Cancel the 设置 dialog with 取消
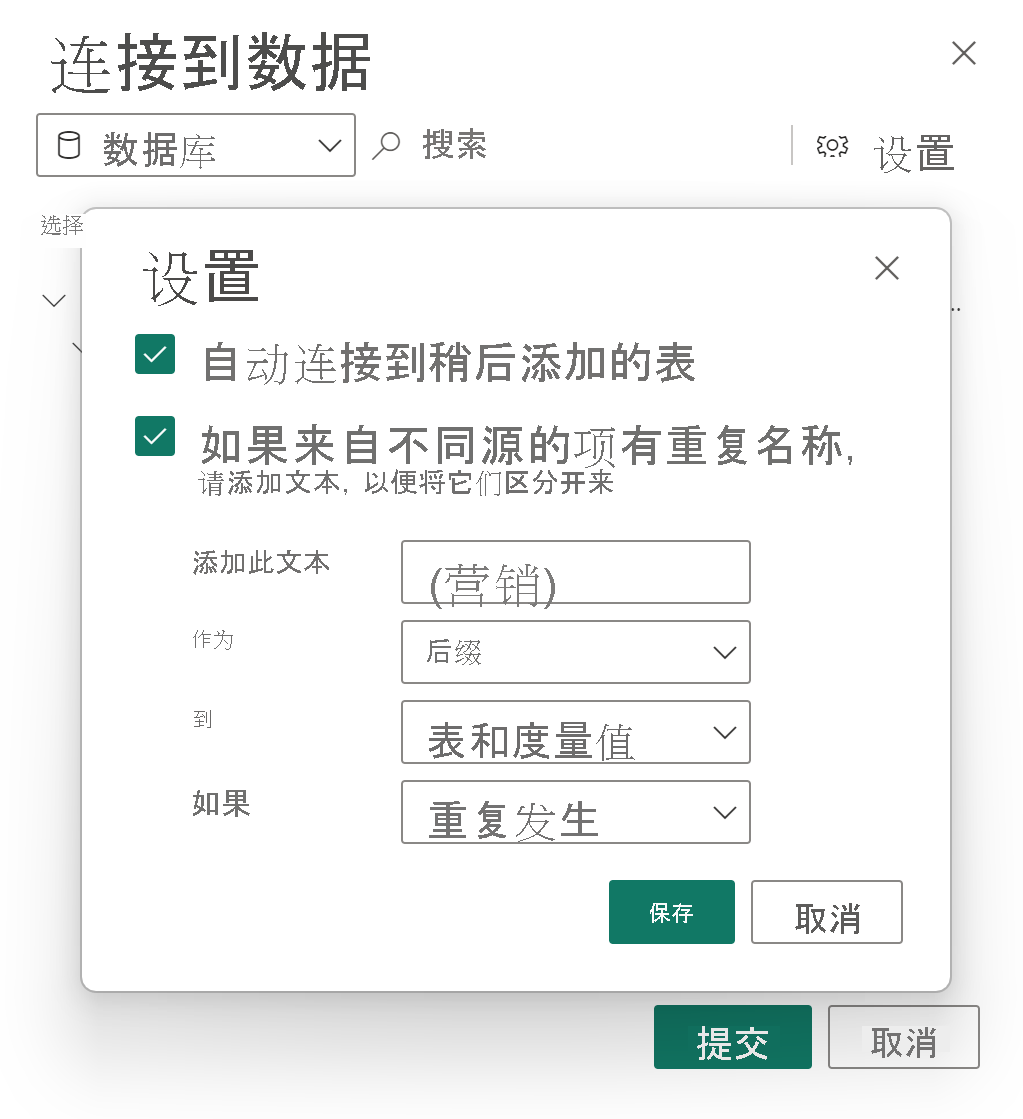The width and height of the screenshot is (1023, 1119). (826, 912)
